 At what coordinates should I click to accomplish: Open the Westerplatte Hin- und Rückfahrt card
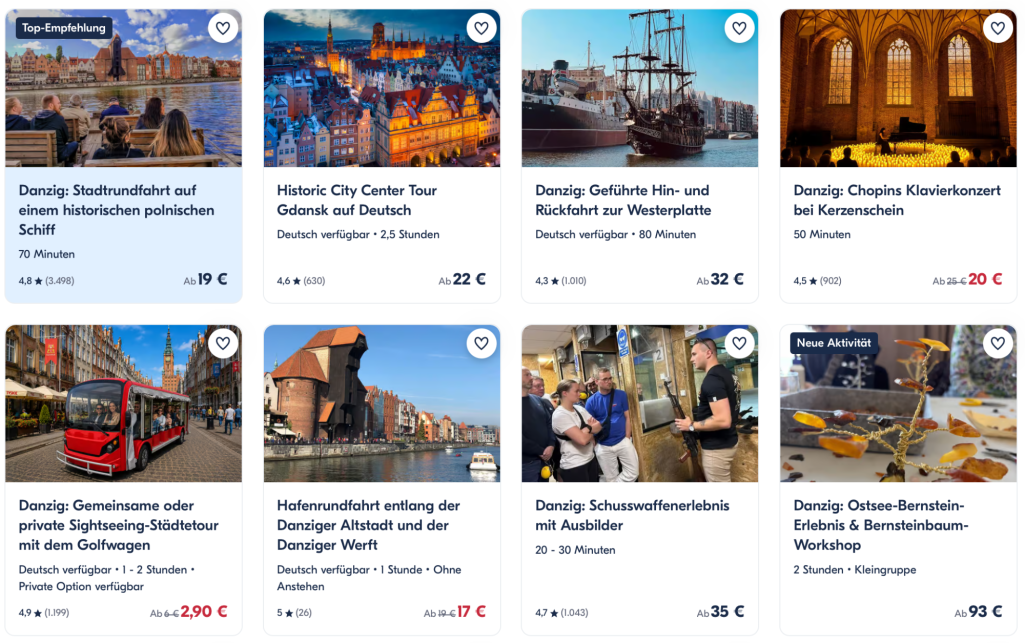point(640,156)
